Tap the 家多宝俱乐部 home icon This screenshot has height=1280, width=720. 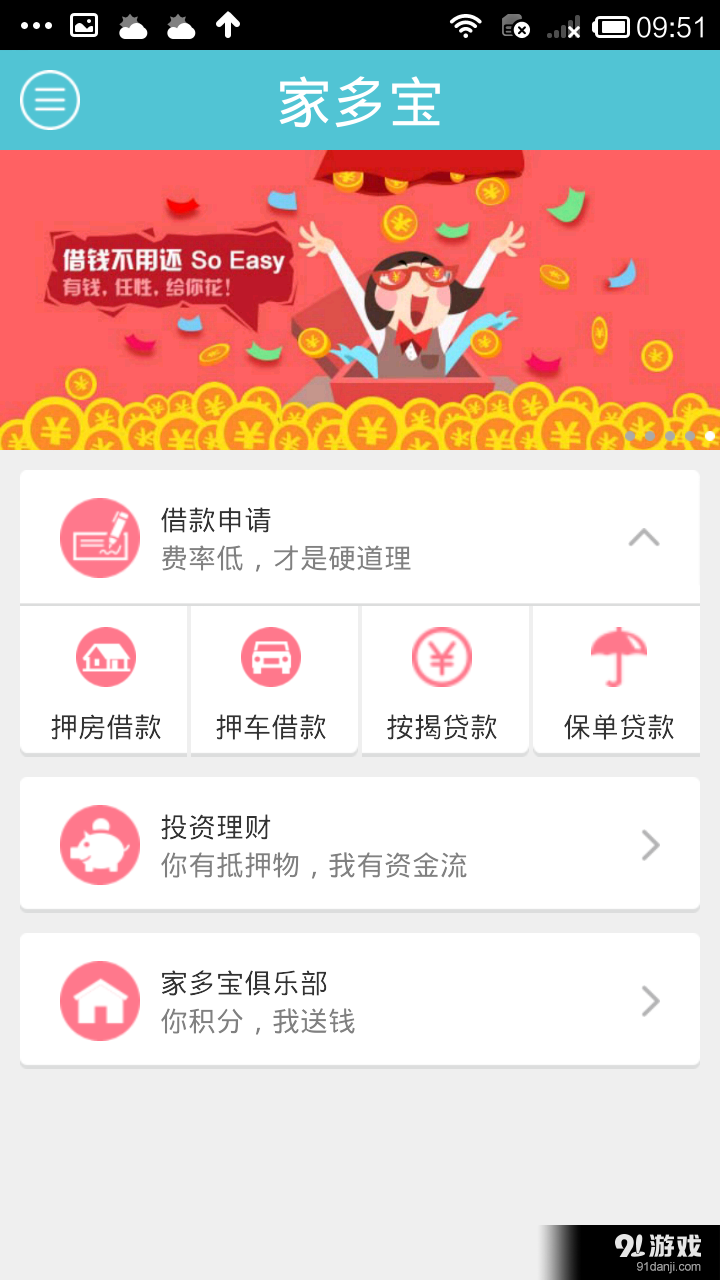click(x=100, y=1000)
